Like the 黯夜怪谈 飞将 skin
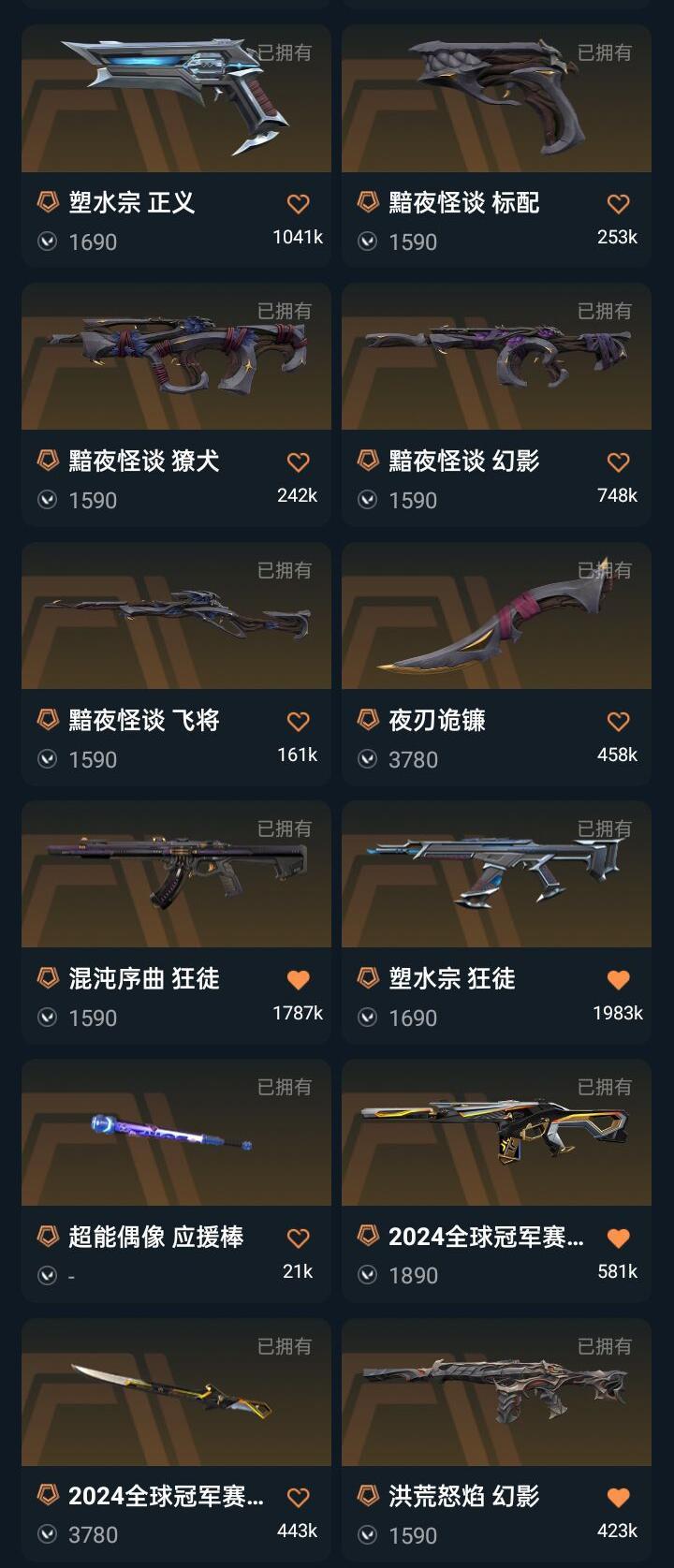Screen dimensions: 674x1568 (298, 721)
